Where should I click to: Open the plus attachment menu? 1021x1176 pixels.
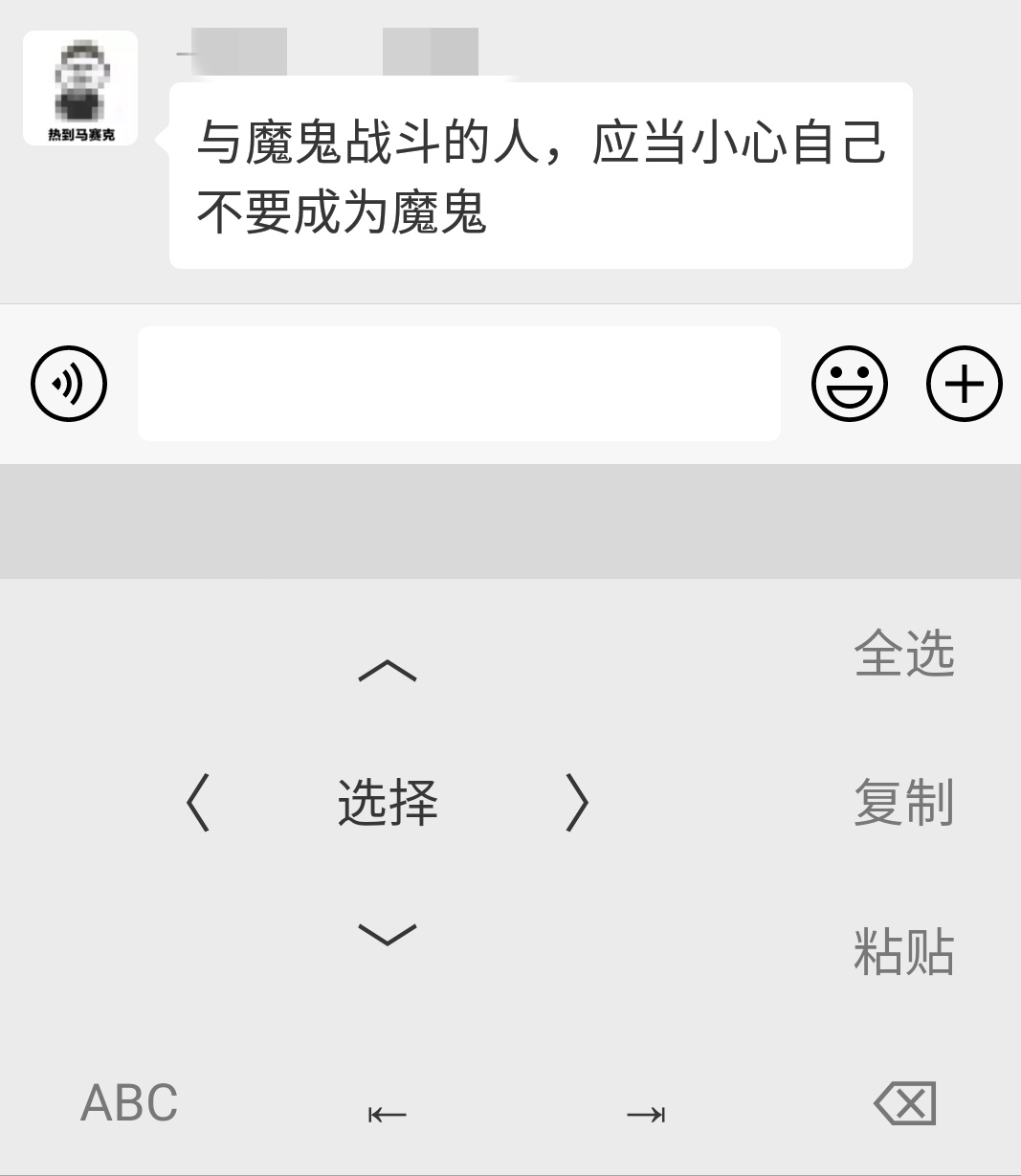964,384
